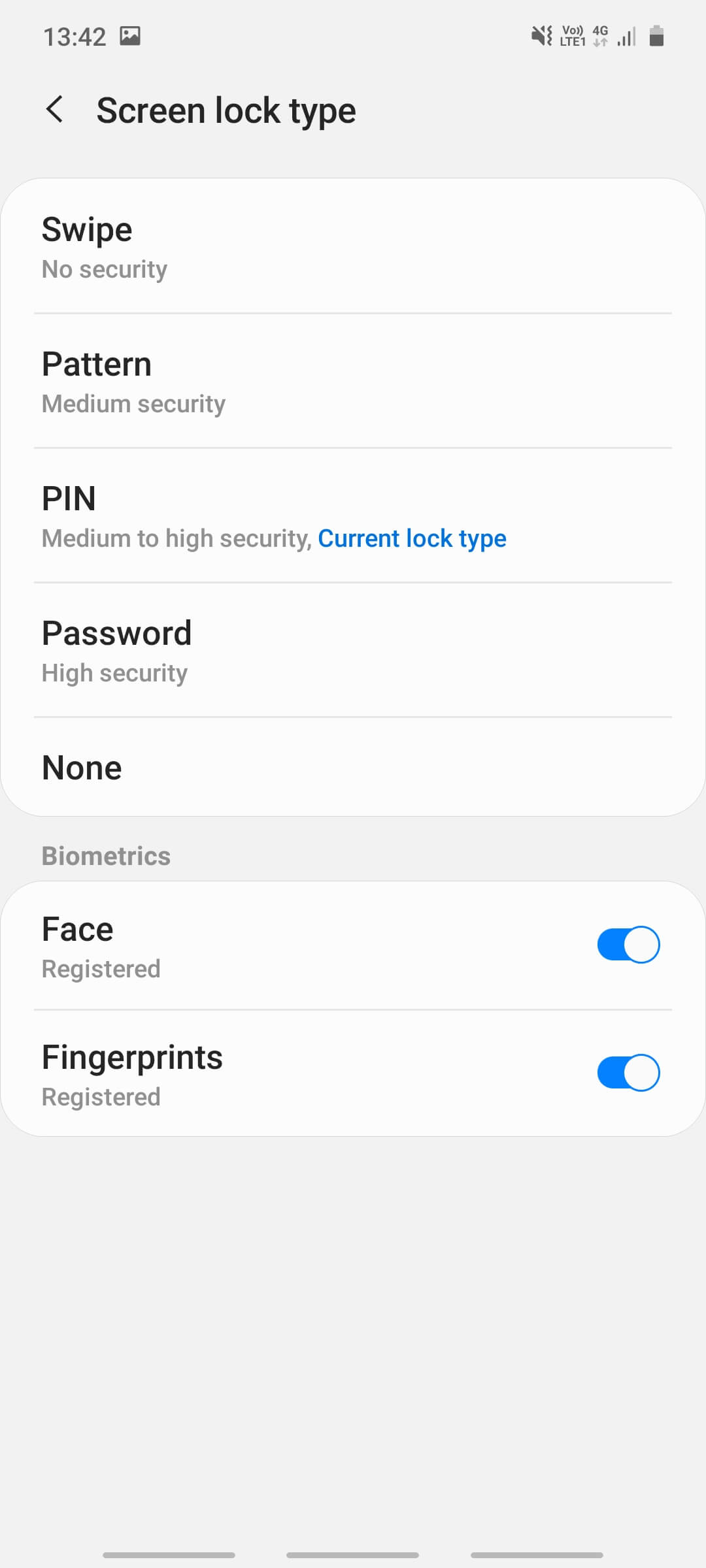Tap the muted sound icon in status bar

click(x=540, y=37)
